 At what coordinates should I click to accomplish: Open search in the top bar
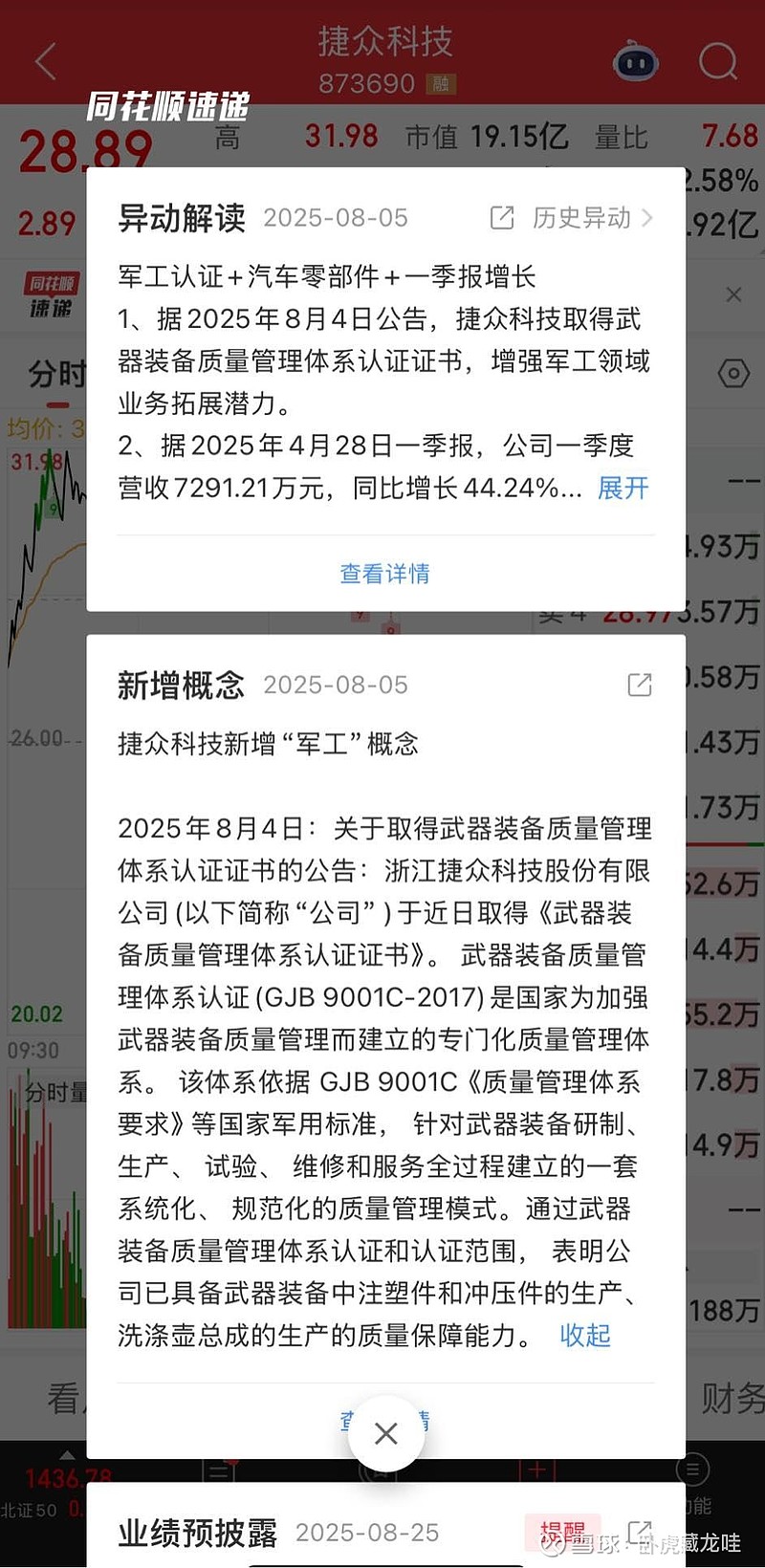(x=718, y=62)
